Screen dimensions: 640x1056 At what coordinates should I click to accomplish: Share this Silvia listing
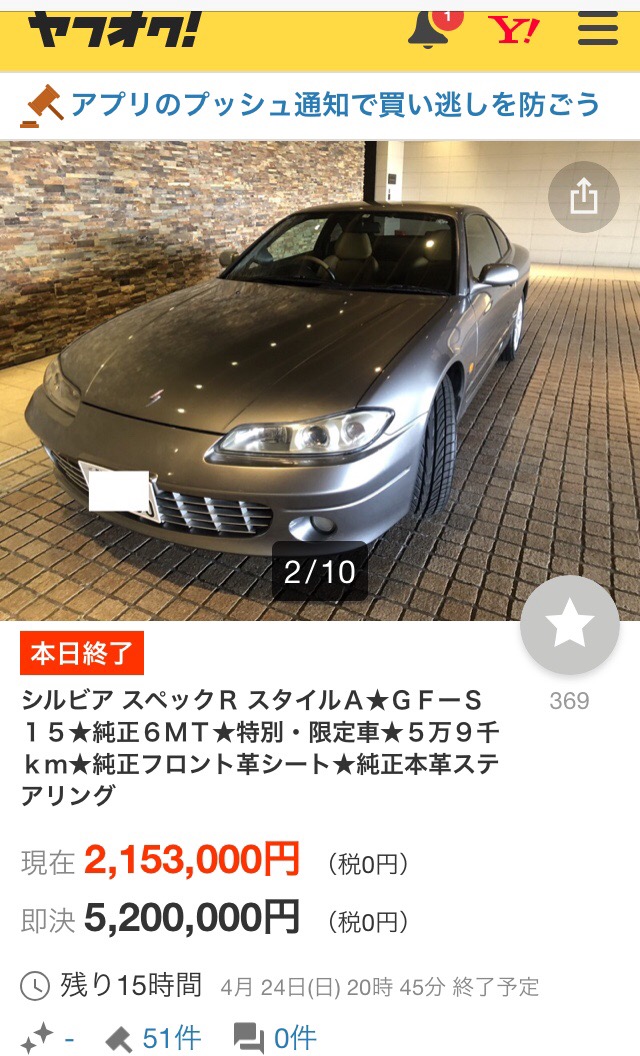[583, 197]
